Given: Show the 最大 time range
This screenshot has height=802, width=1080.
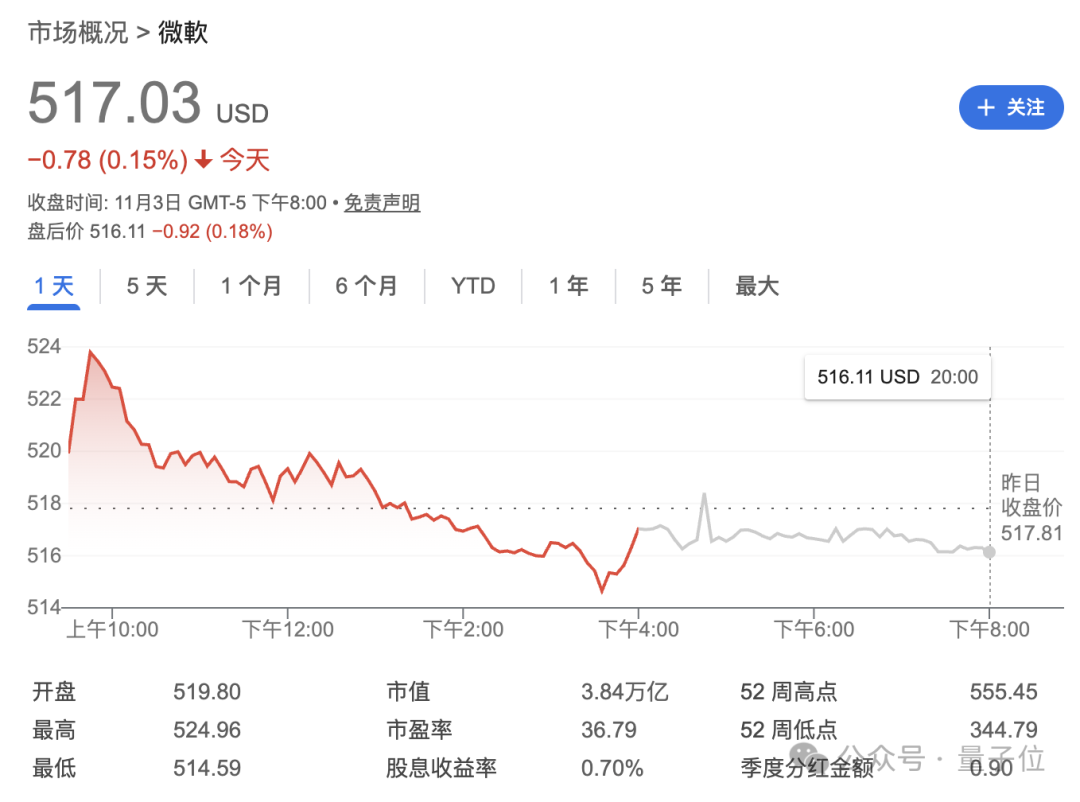Looking at the screenshot, I should click(x=757, y=287).
